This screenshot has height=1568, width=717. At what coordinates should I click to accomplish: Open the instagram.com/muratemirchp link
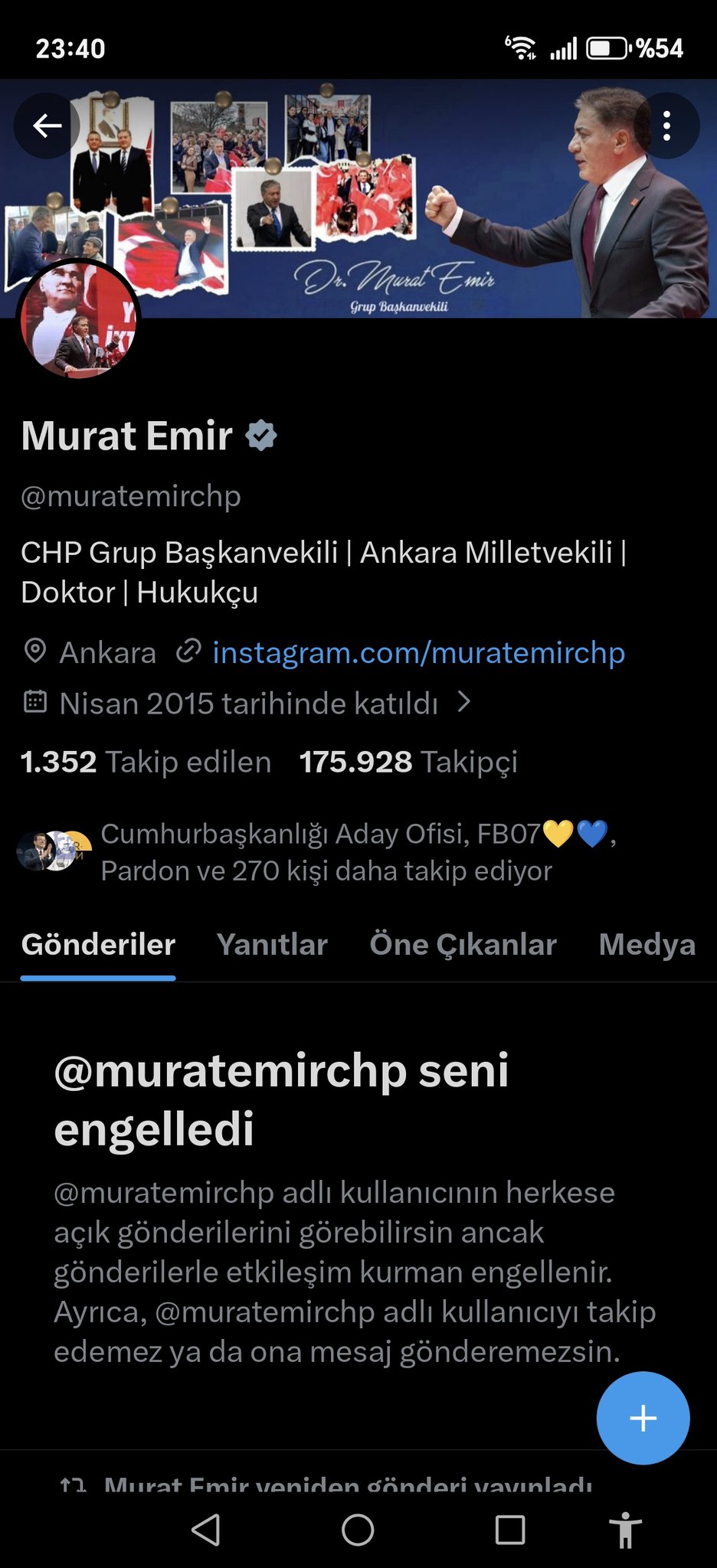click(418, 653)
